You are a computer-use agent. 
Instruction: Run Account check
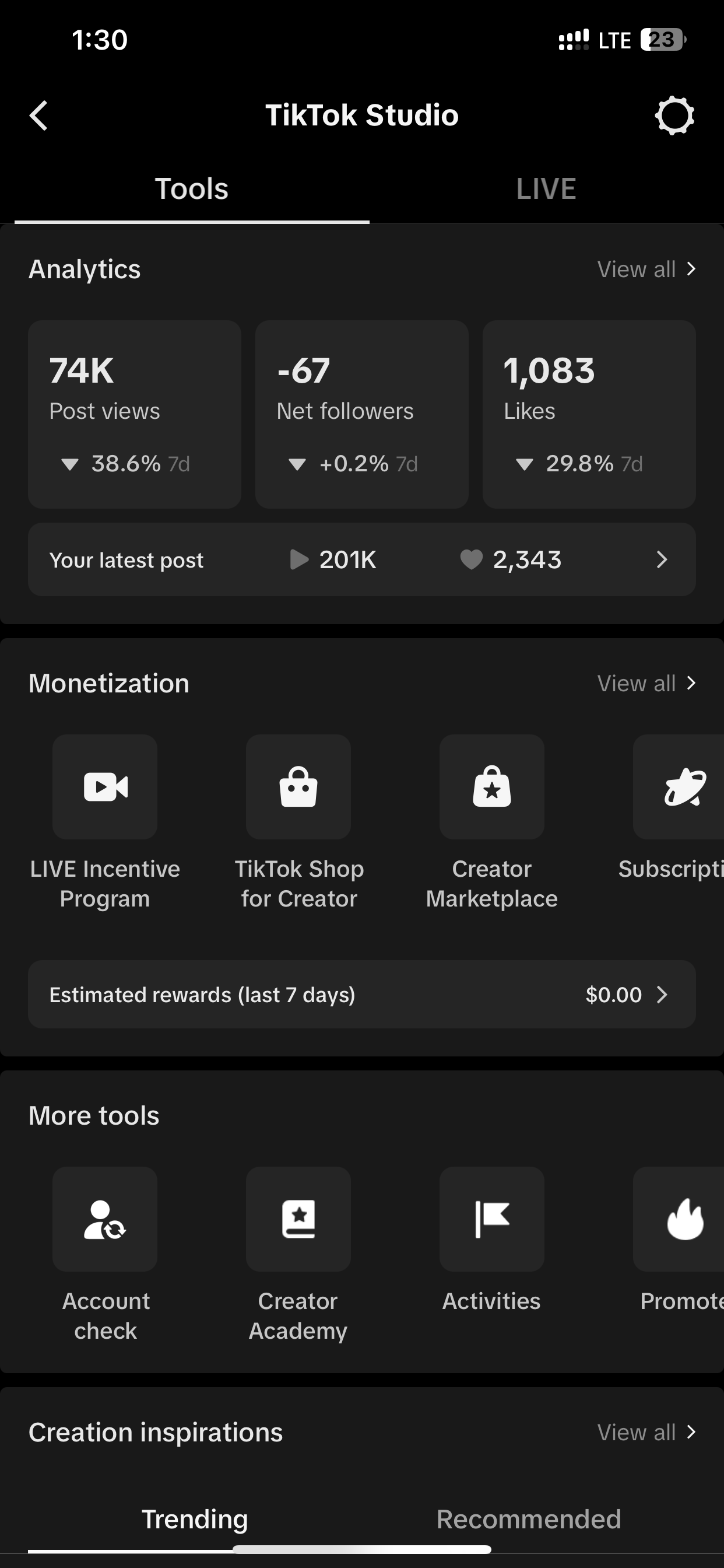tap(105, 1254)
